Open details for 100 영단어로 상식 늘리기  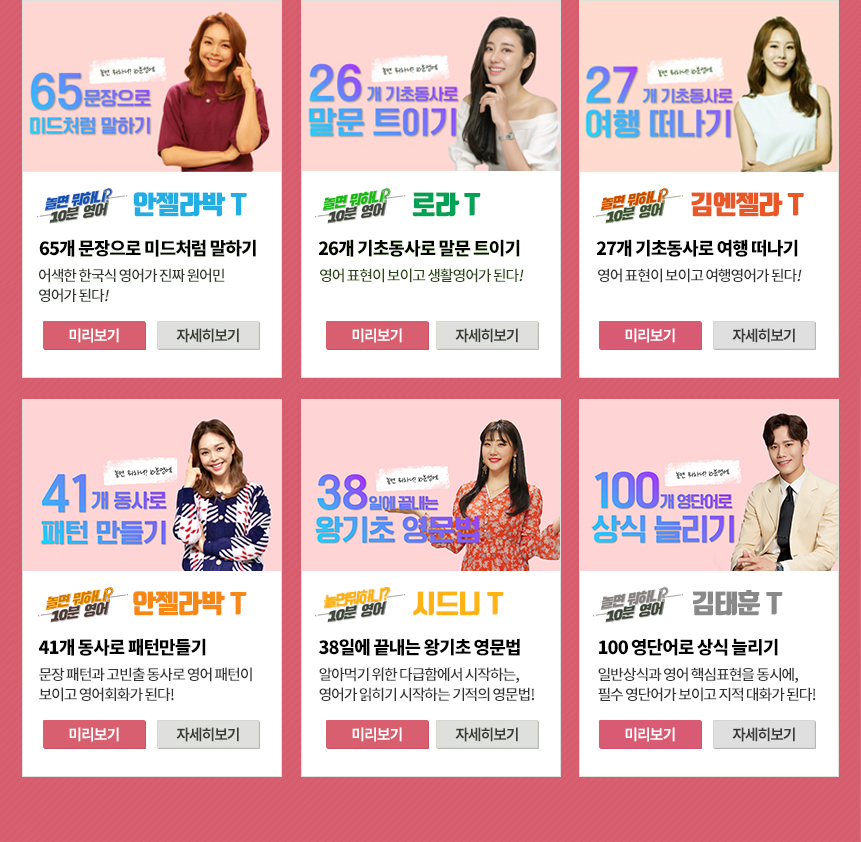(x=764, y=734)
